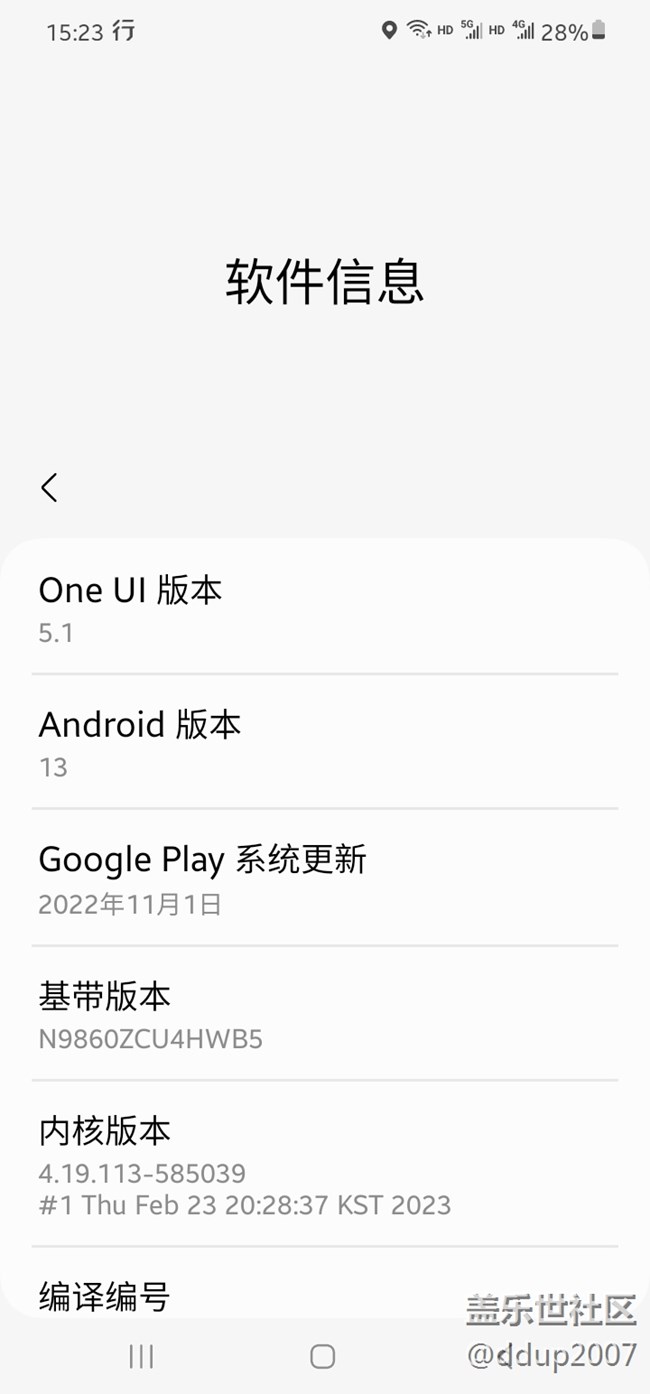The height and width of the screenshot is (1394, 650).
Task: Tap the 编译编号 row
Action: coord(325,1283)
